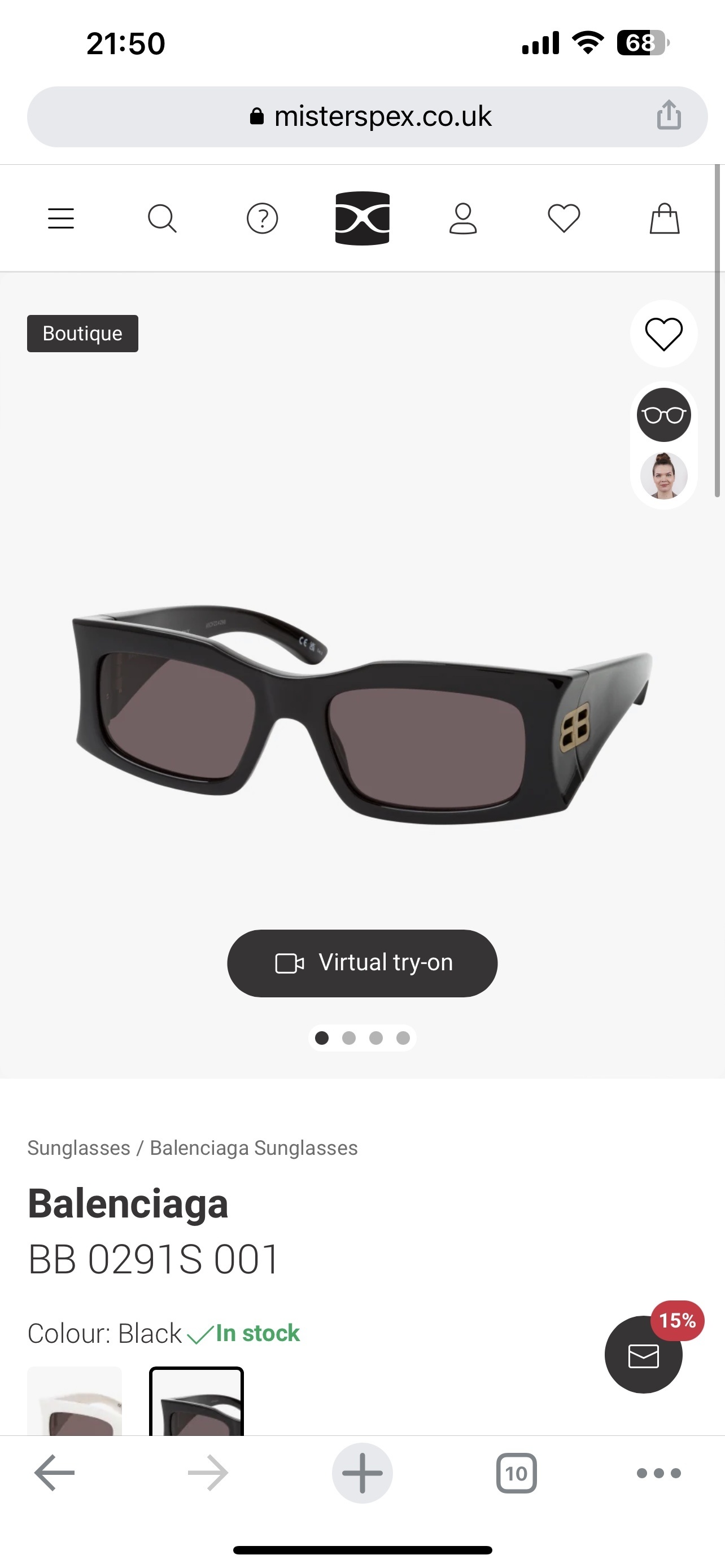
Task: Add these sunglasses to favourites
Action: (663, 334)
